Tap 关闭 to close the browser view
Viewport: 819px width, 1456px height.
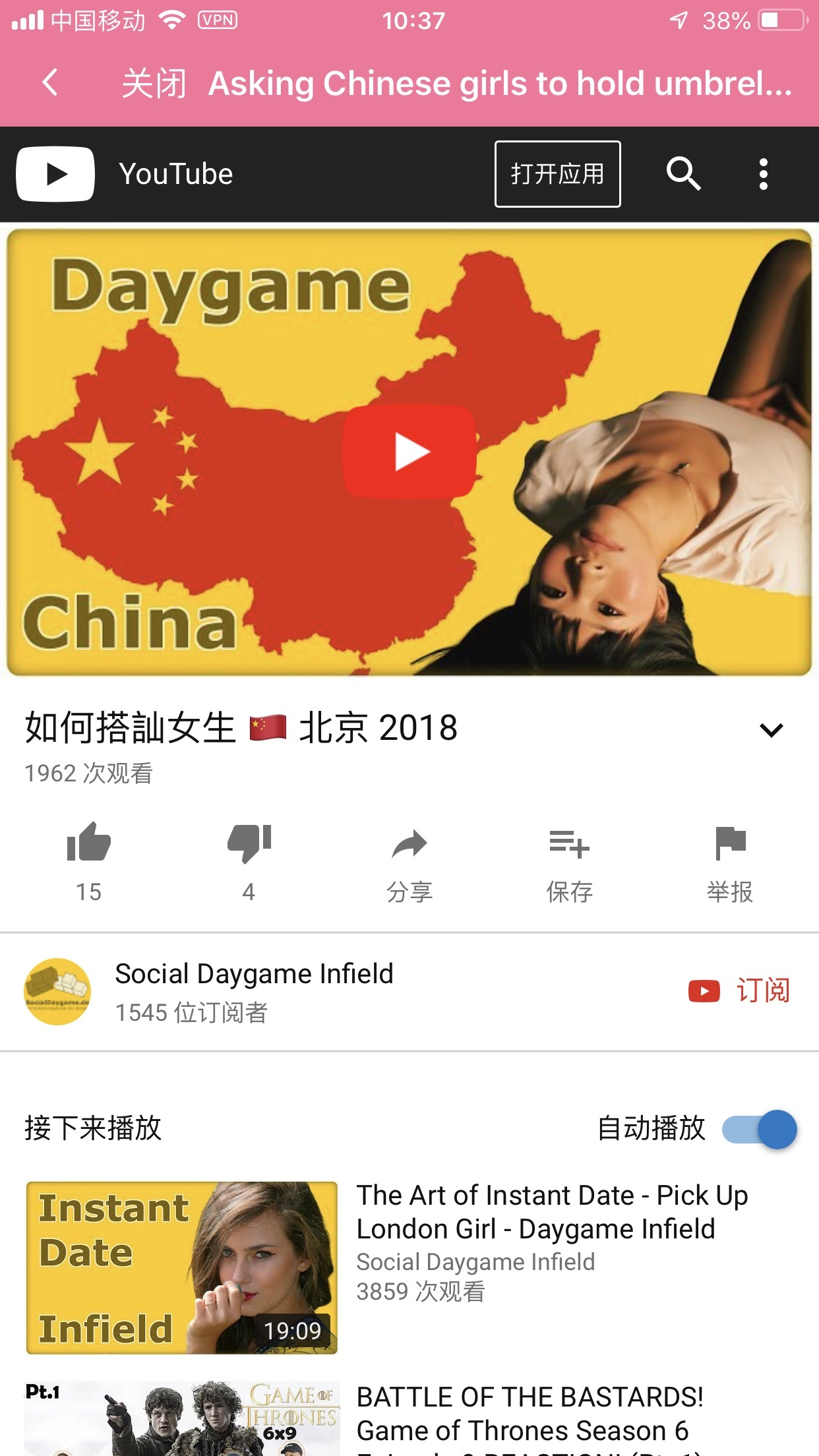(x=155, y=84)
